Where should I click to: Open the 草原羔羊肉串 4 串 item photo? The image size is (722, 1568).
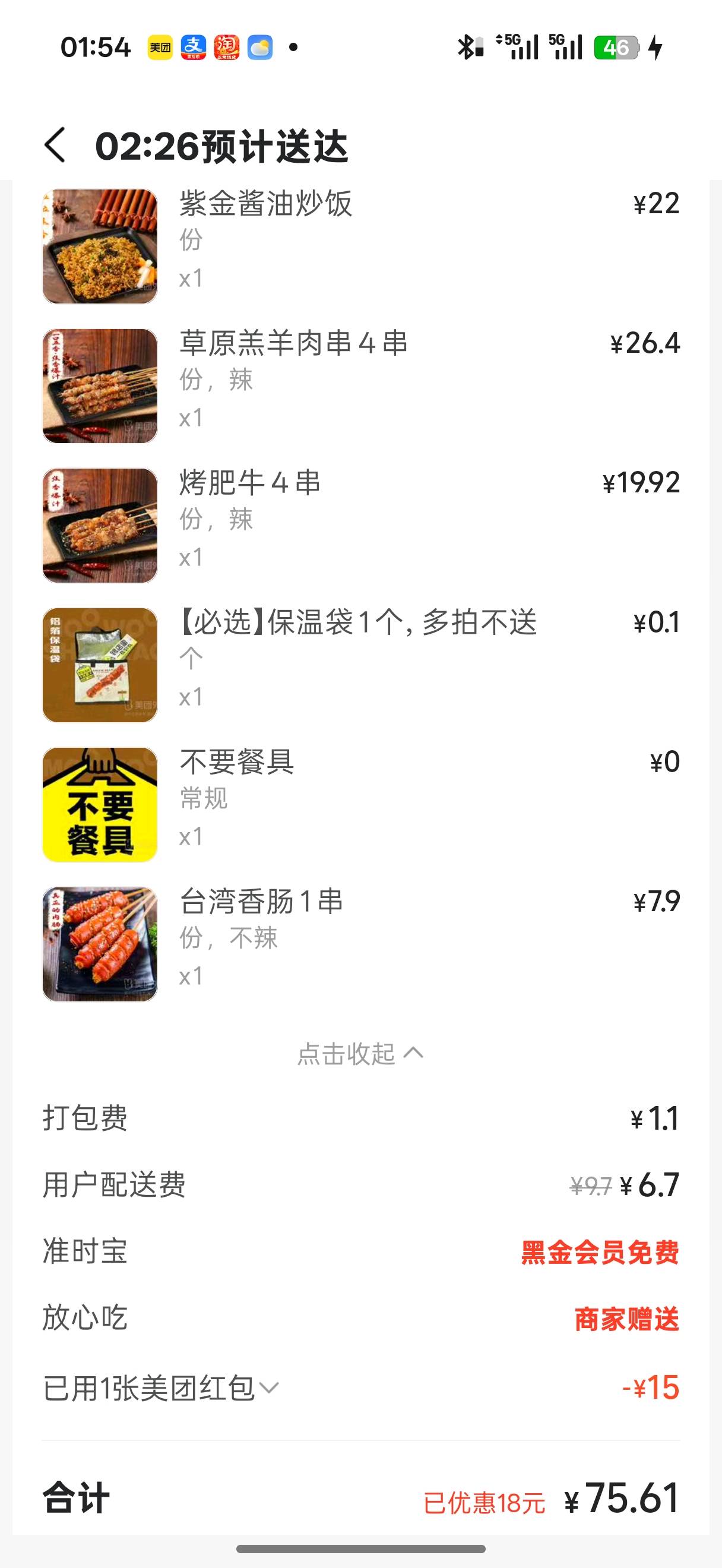(100, 386)
